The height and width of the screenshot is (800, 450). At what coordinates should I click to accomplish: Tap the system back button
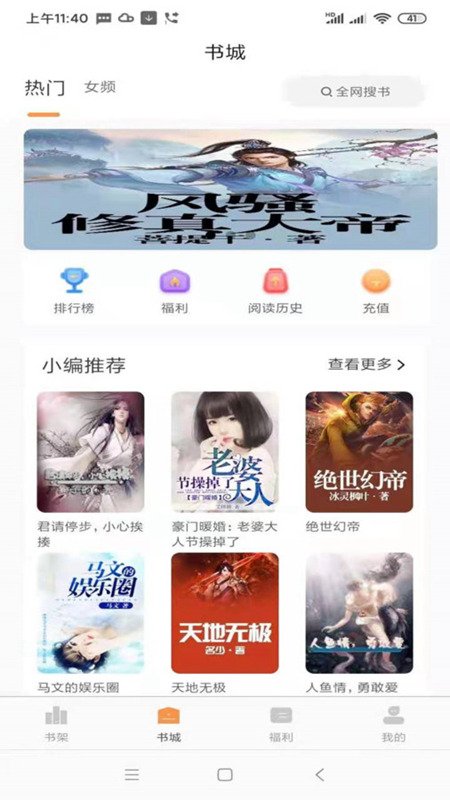320,775
